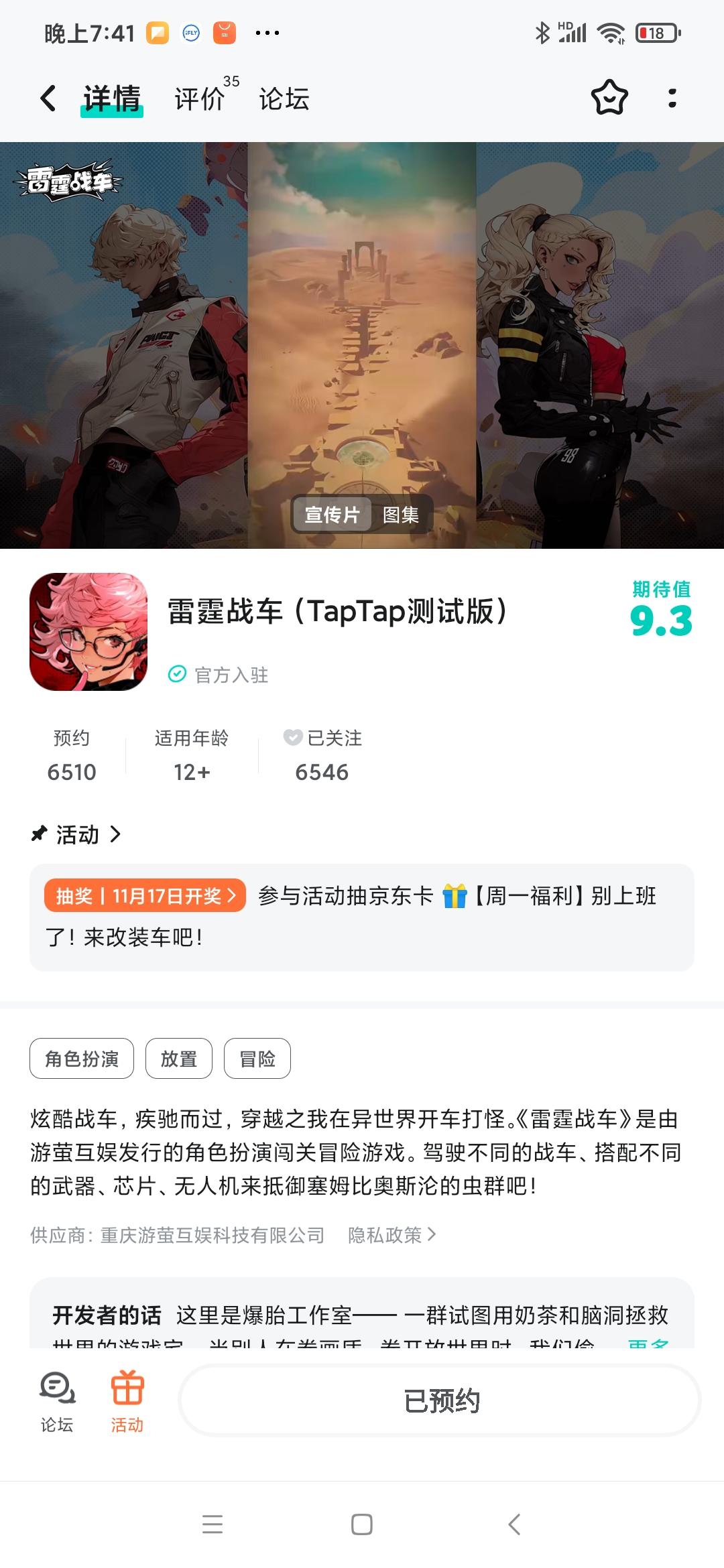Tap the pin icon beside 活动

click(39, 835)
